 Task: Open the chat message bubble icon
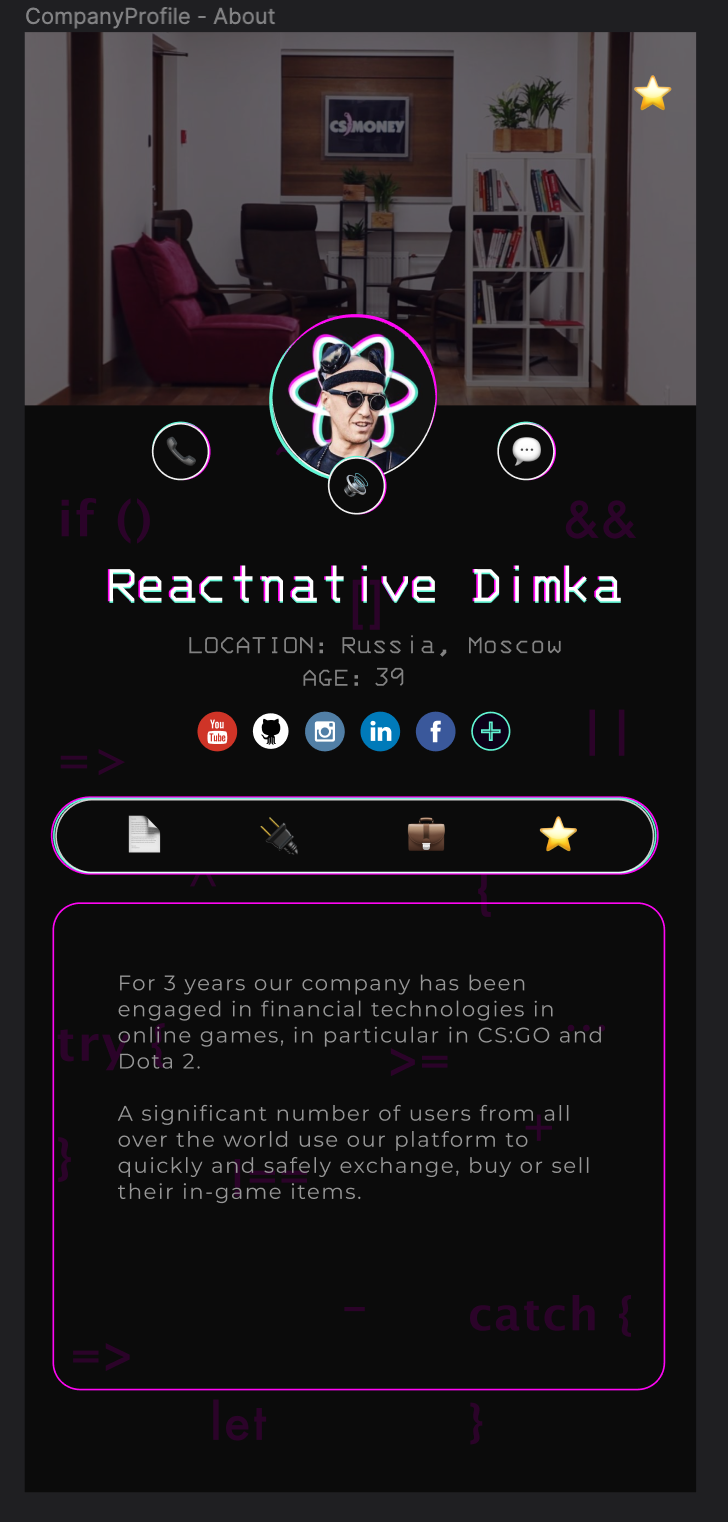(x=526, y=451)
